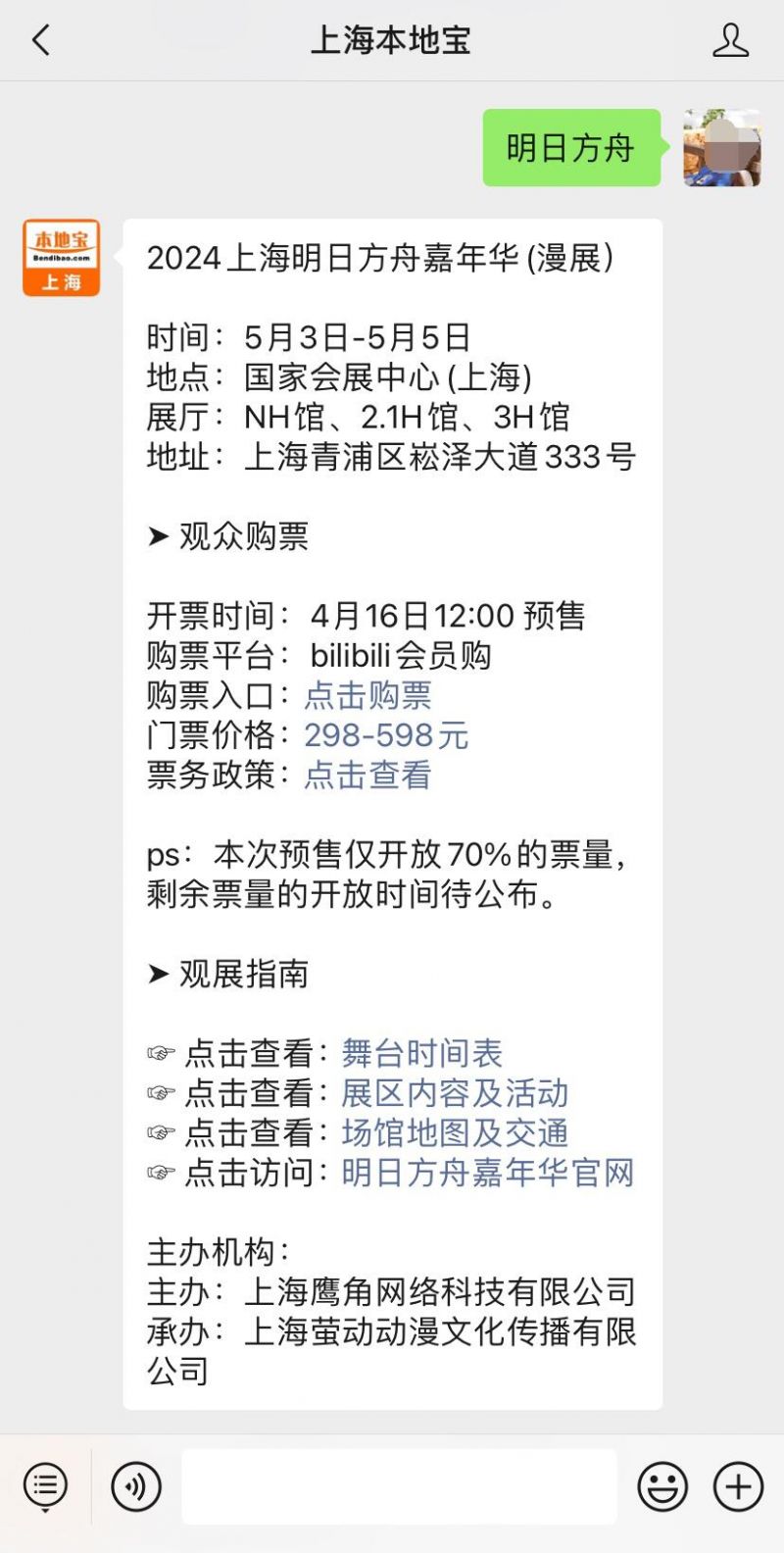The image size is (784, 1553).
Task: Visit the 明日方舟嘉年华官网 link
Action: click(x=487, y=1173)
